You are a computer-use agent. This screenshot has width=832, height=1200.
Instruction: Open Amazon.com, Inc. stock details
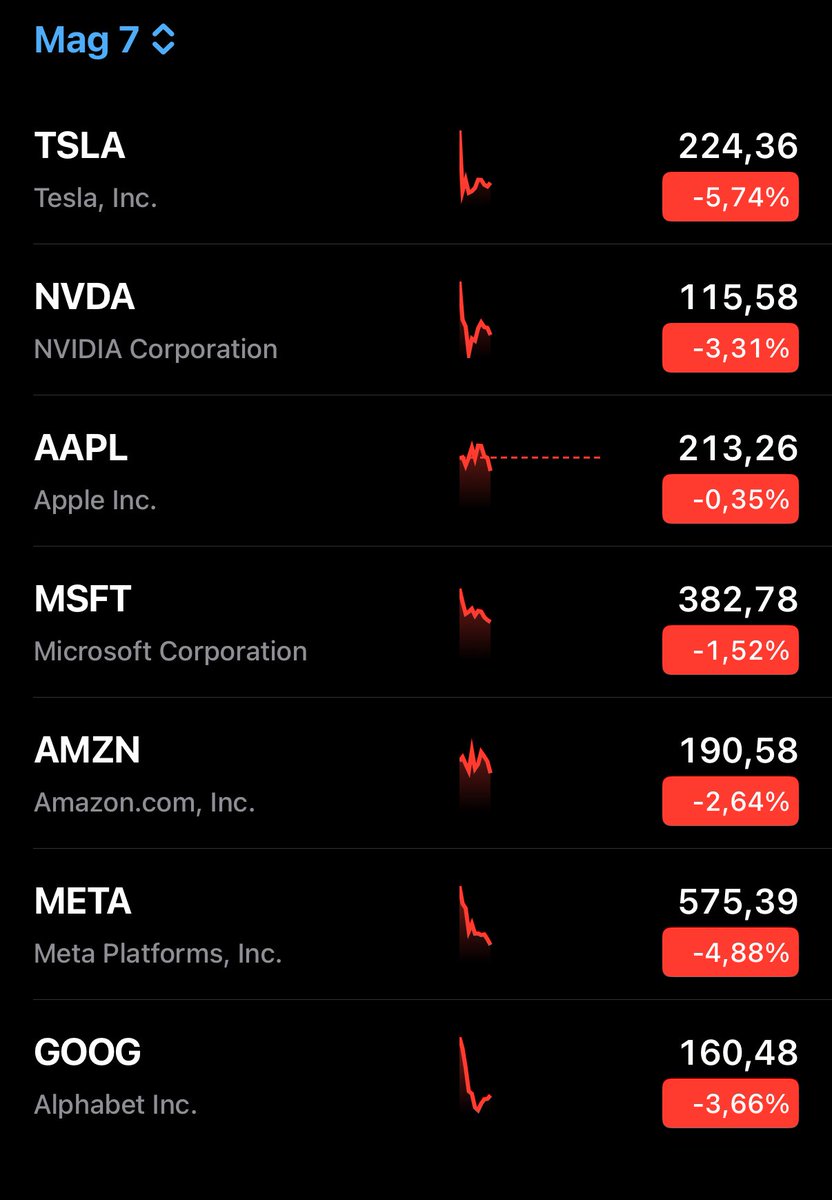pos(416,773)
